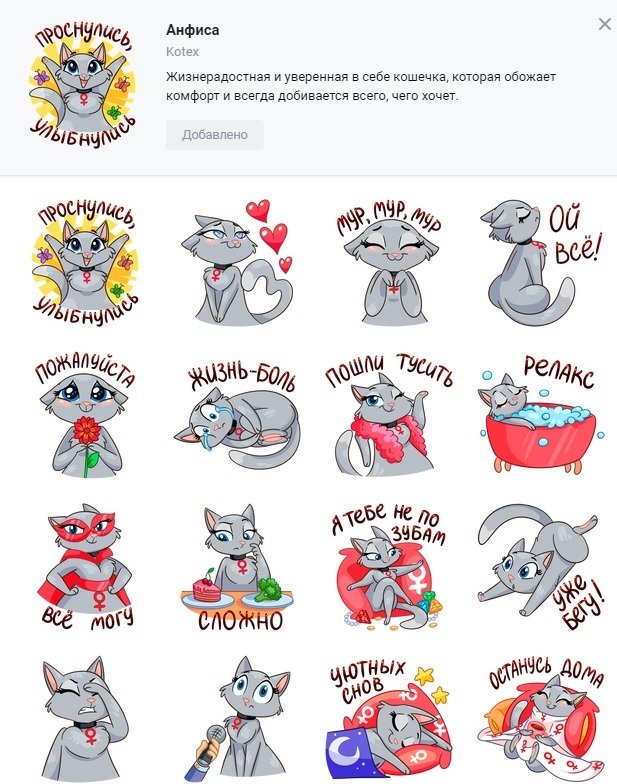Screen dimensions: 617x784
Task: Close the Анфиса sticker pack dialog
Action: (604, 24)
